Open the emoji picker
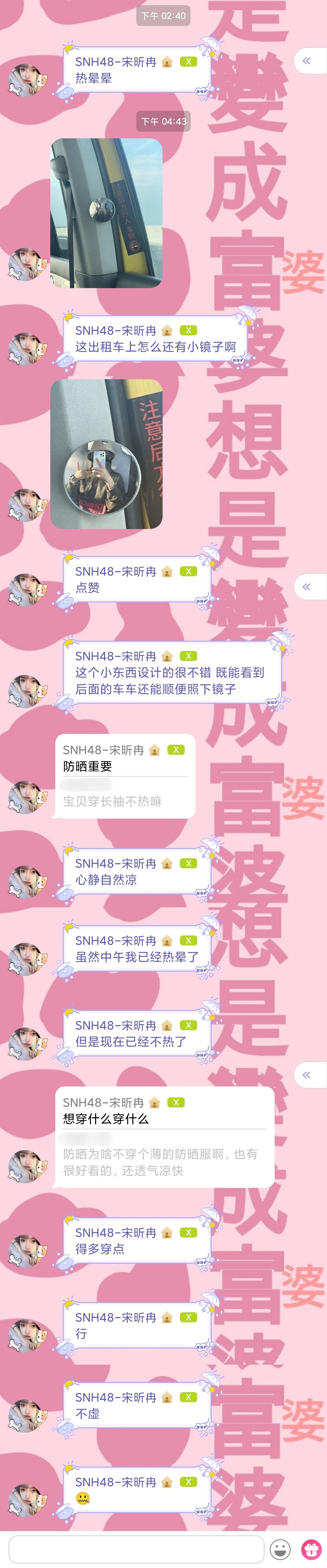The image size is (327, 1568). [x=279, y=1549]
